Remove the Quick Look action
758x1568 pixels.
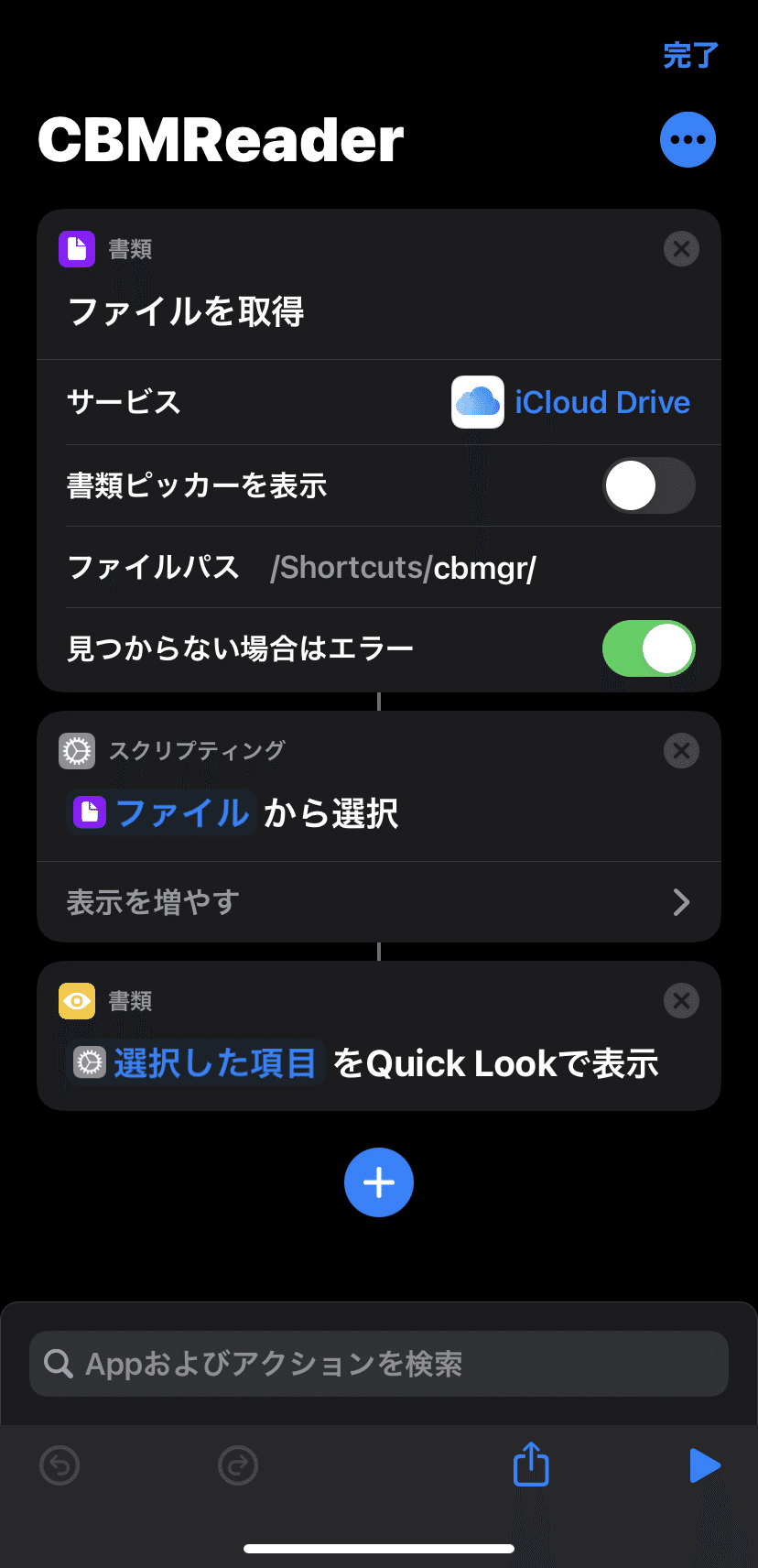(681, 1000)
